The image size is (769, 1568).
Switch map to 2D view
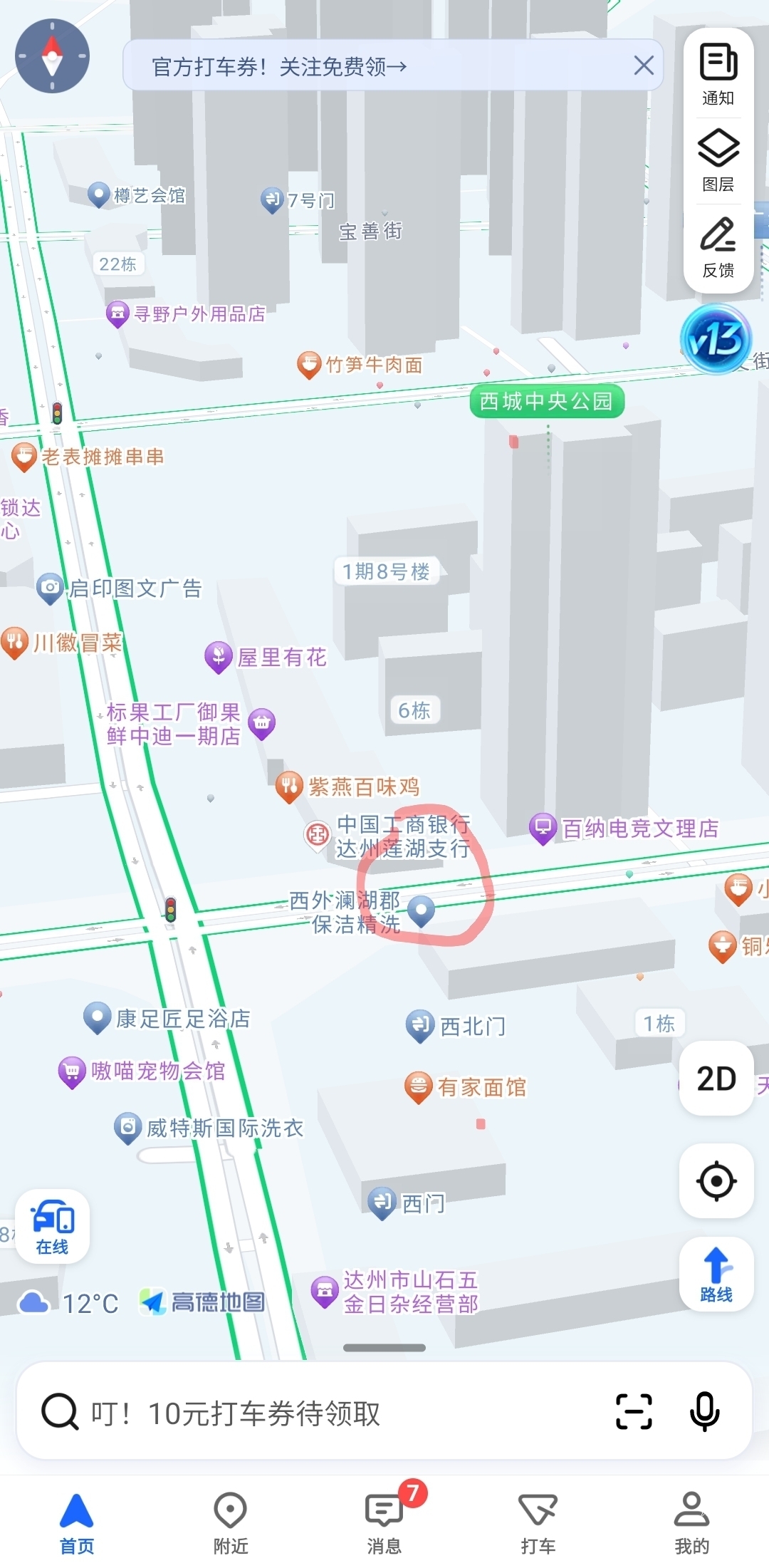coord(716,1079)
